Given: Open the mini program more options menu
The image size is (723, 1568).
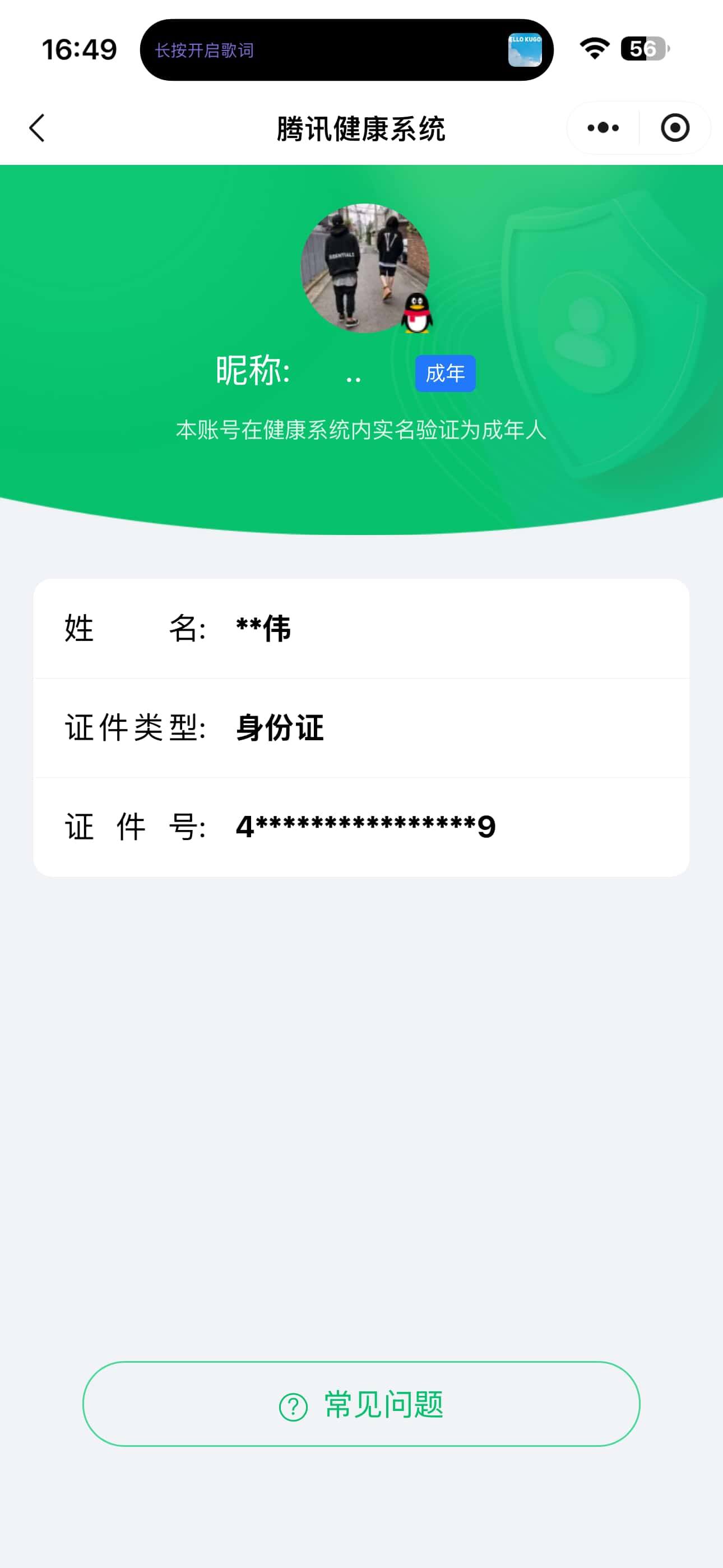Looking at the screenshot, I should 601,128.
